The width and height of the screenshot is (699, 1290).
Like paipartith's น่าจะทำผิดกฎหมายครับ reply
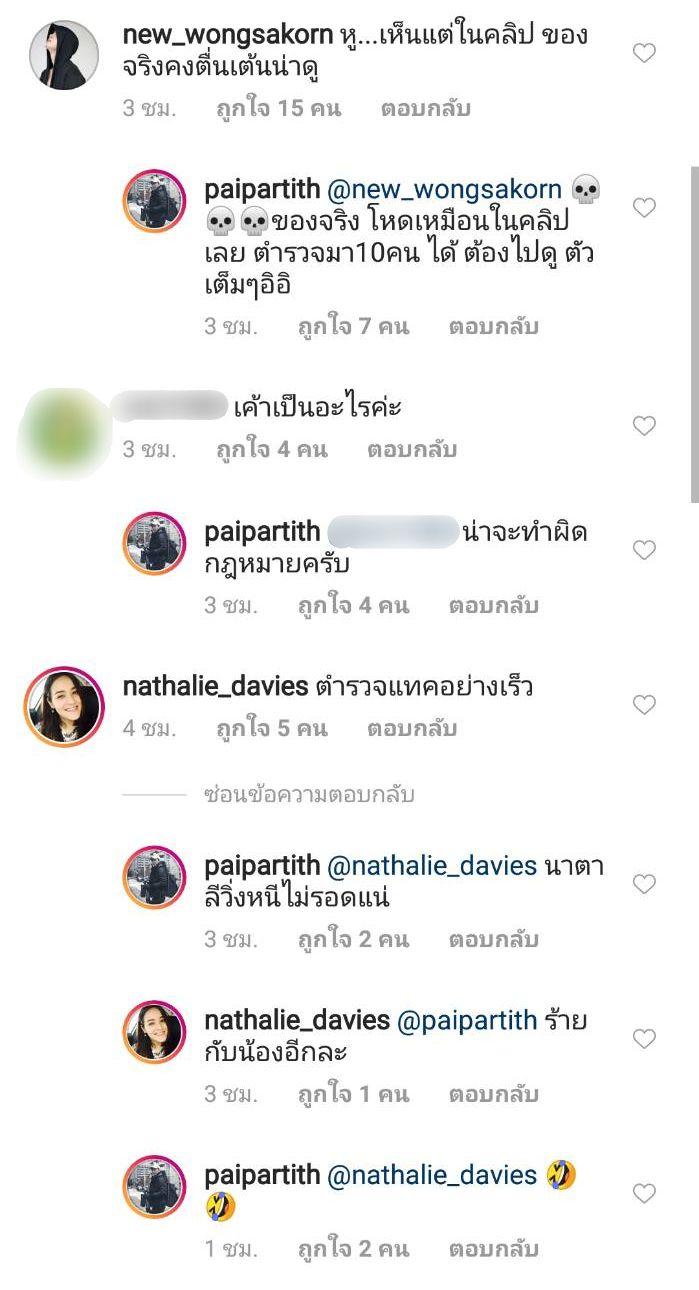click(645, 550)
